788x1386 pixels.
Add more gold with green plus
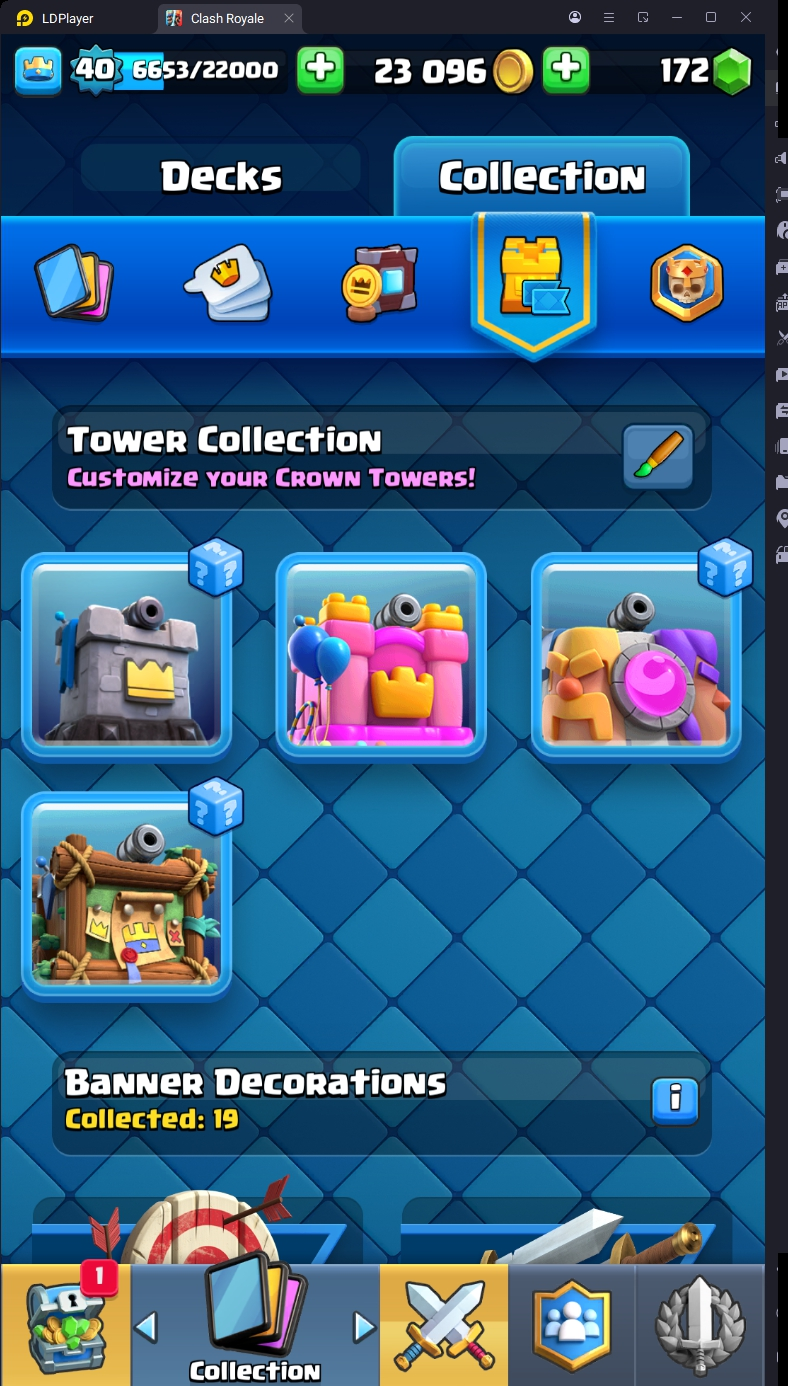pos(566,70)
